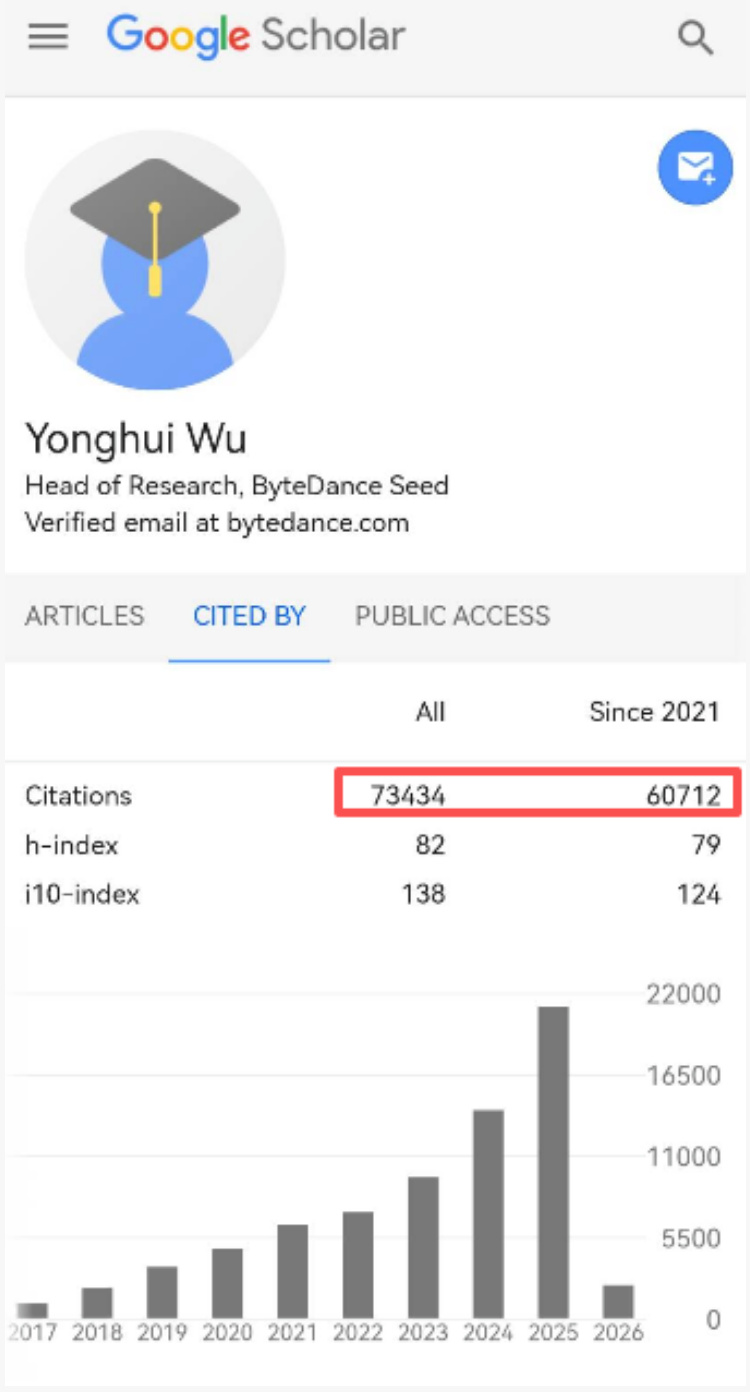The height and width of the screenshot is (1392, 750).
Task: Open the Public Access tab
Action: click(x=452, y=616)
